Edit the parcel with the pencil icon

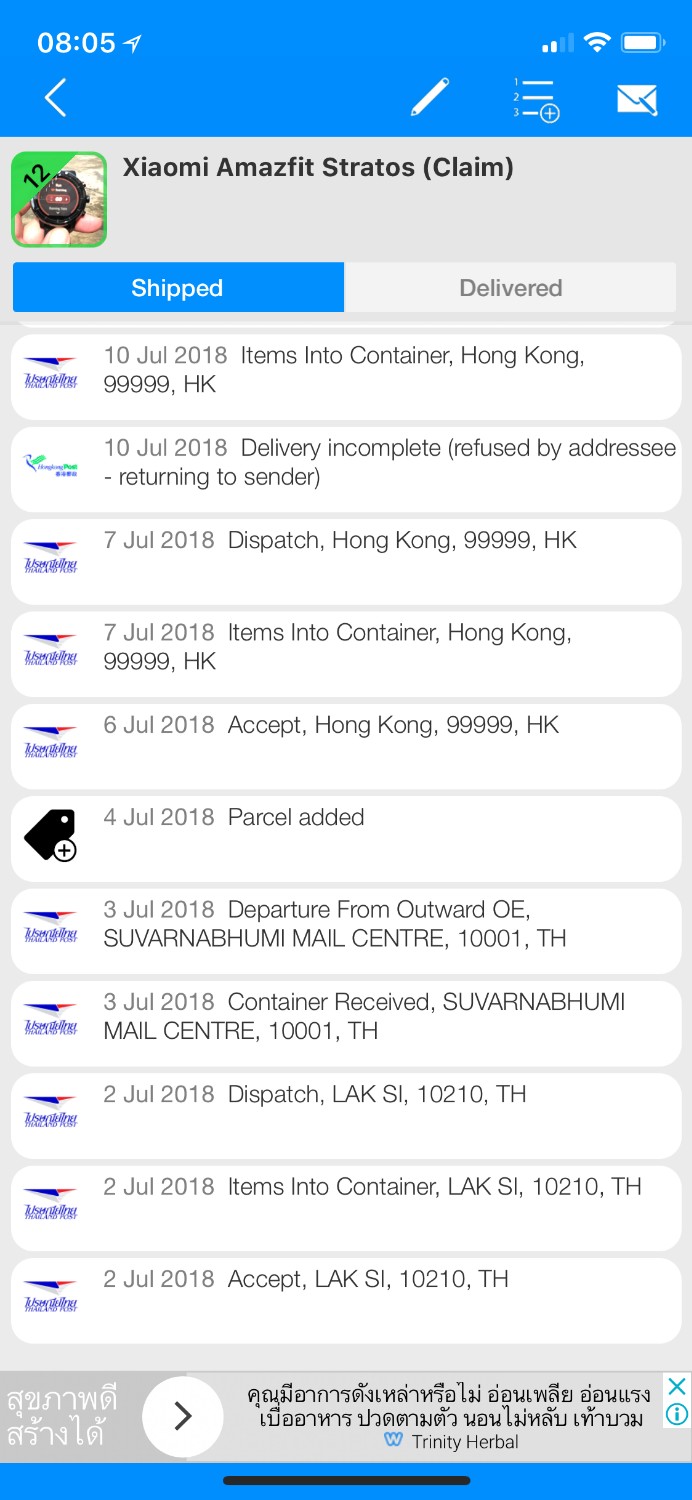430,98
